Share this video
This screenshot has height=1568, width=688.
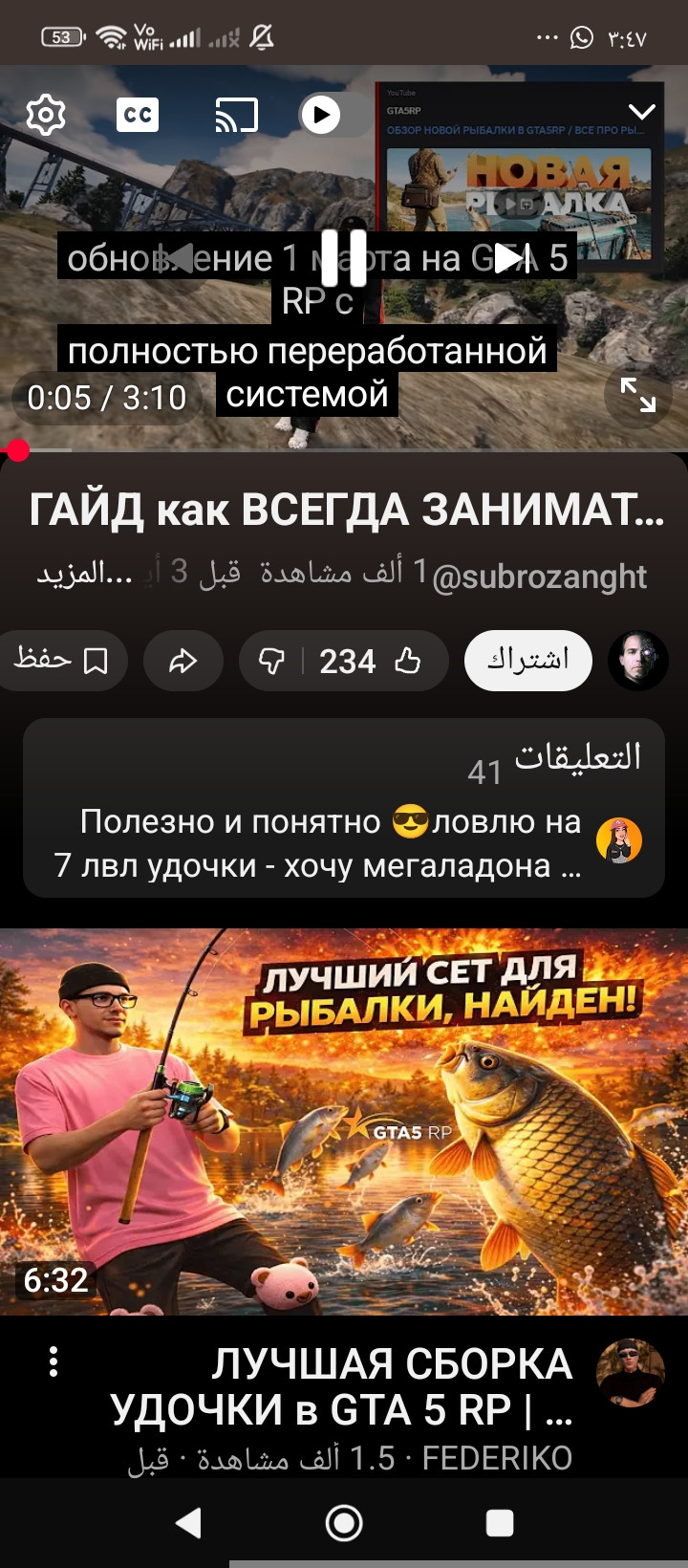pos(183,661)
